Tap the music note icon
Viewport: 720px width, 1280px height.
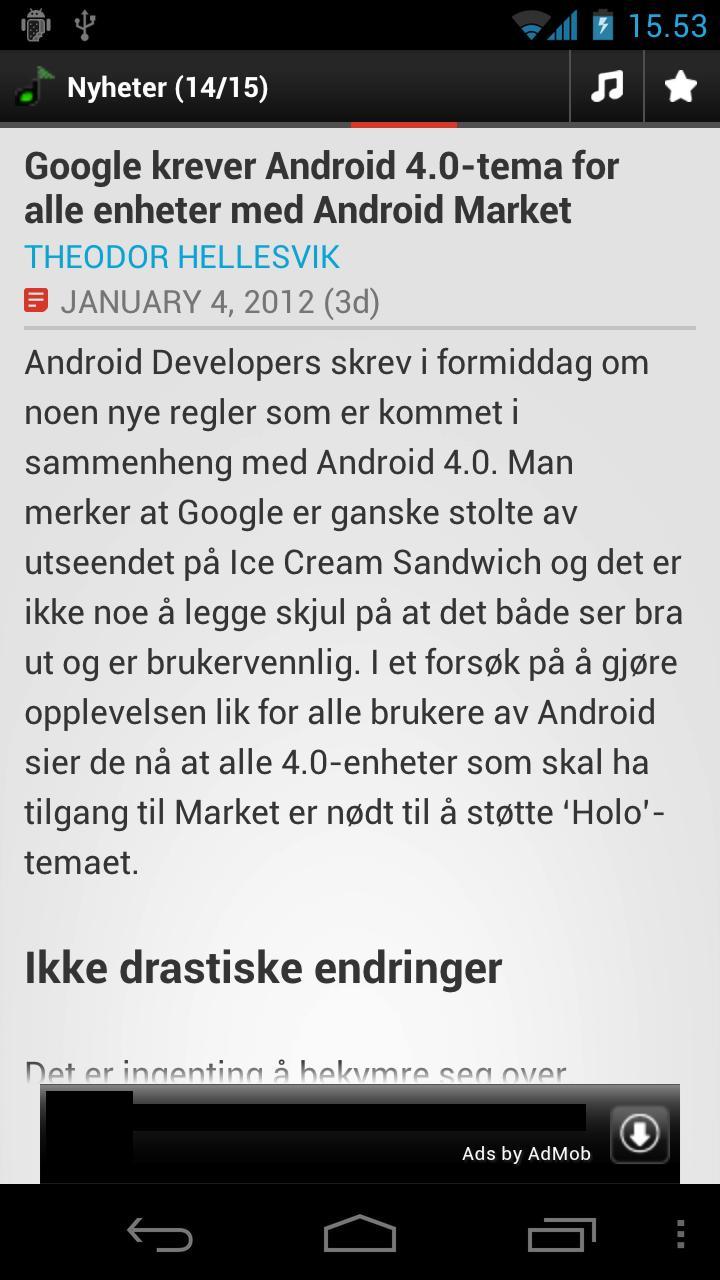click(606, 87)
